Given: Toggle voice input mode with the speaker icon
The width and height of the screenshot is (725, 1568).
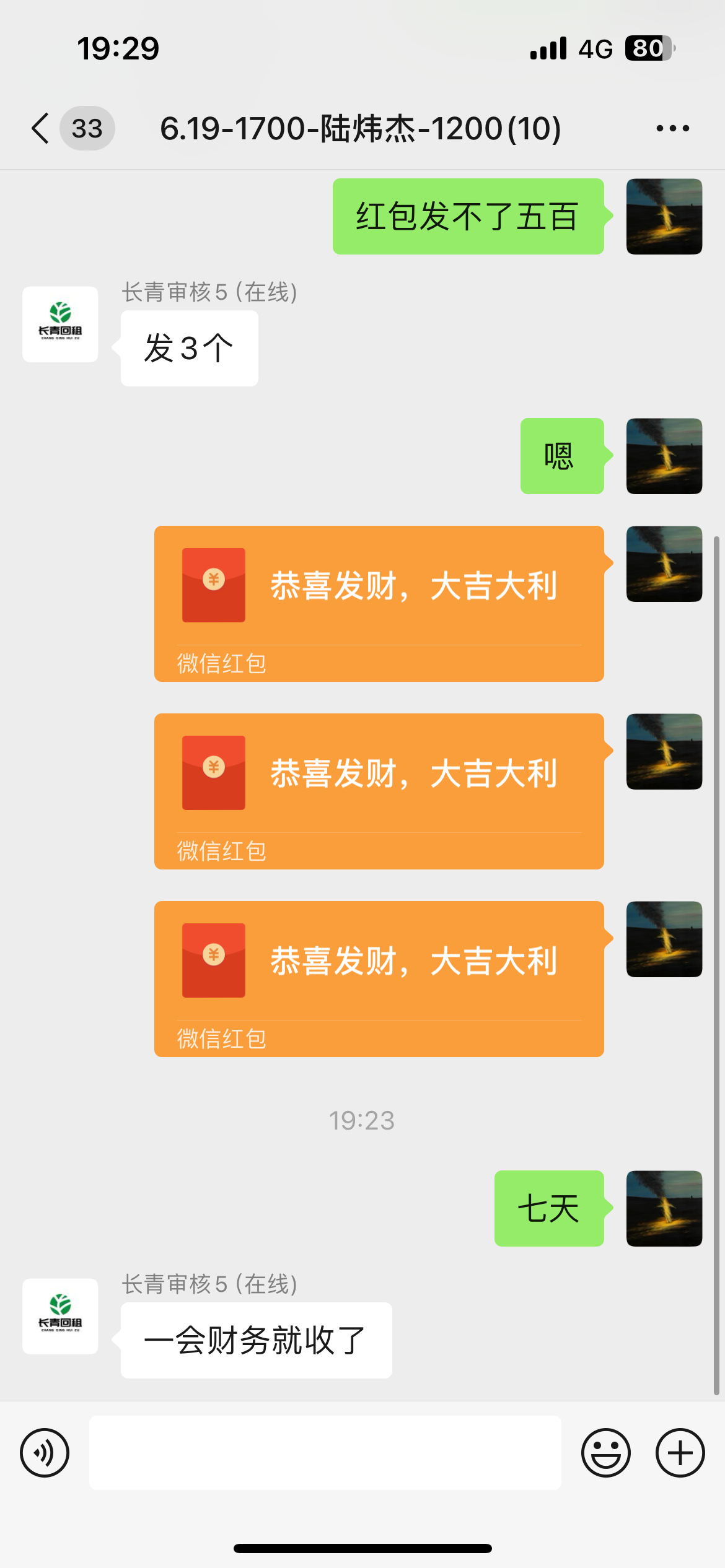Looking at the screenshot, I should click(44, 1452).
